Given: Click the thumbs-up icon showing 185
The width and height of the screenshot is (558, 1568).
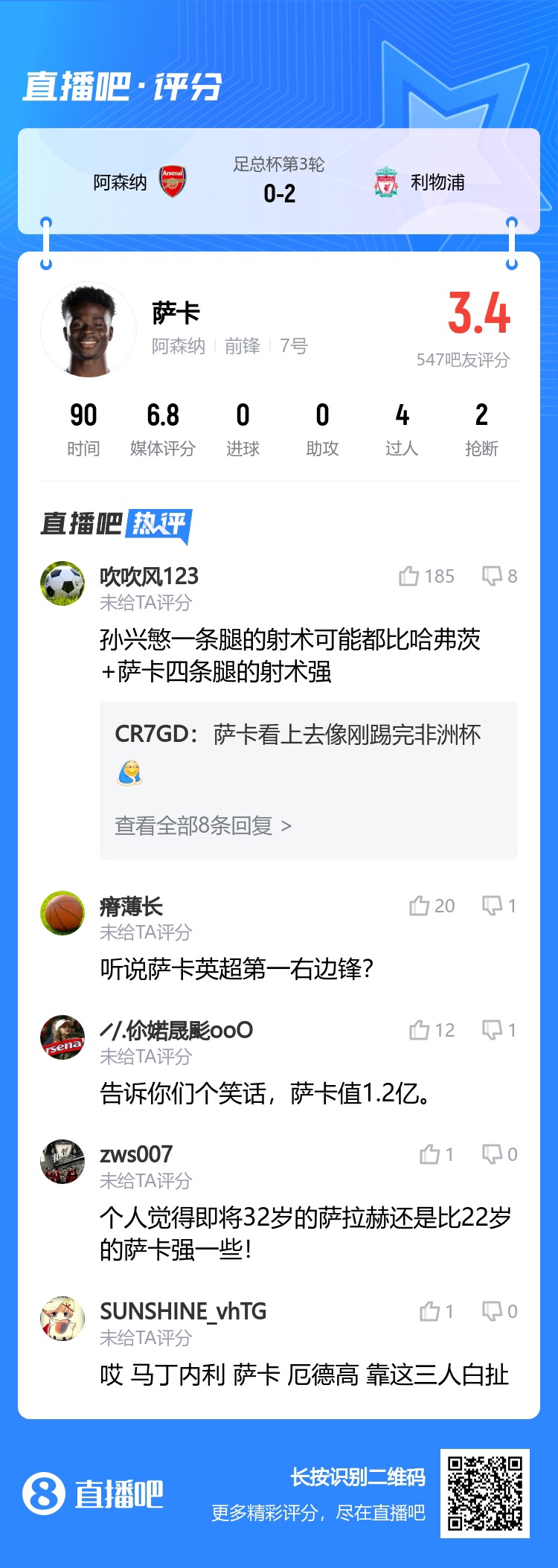Looking at the screenshot, I should coord(409,575).
